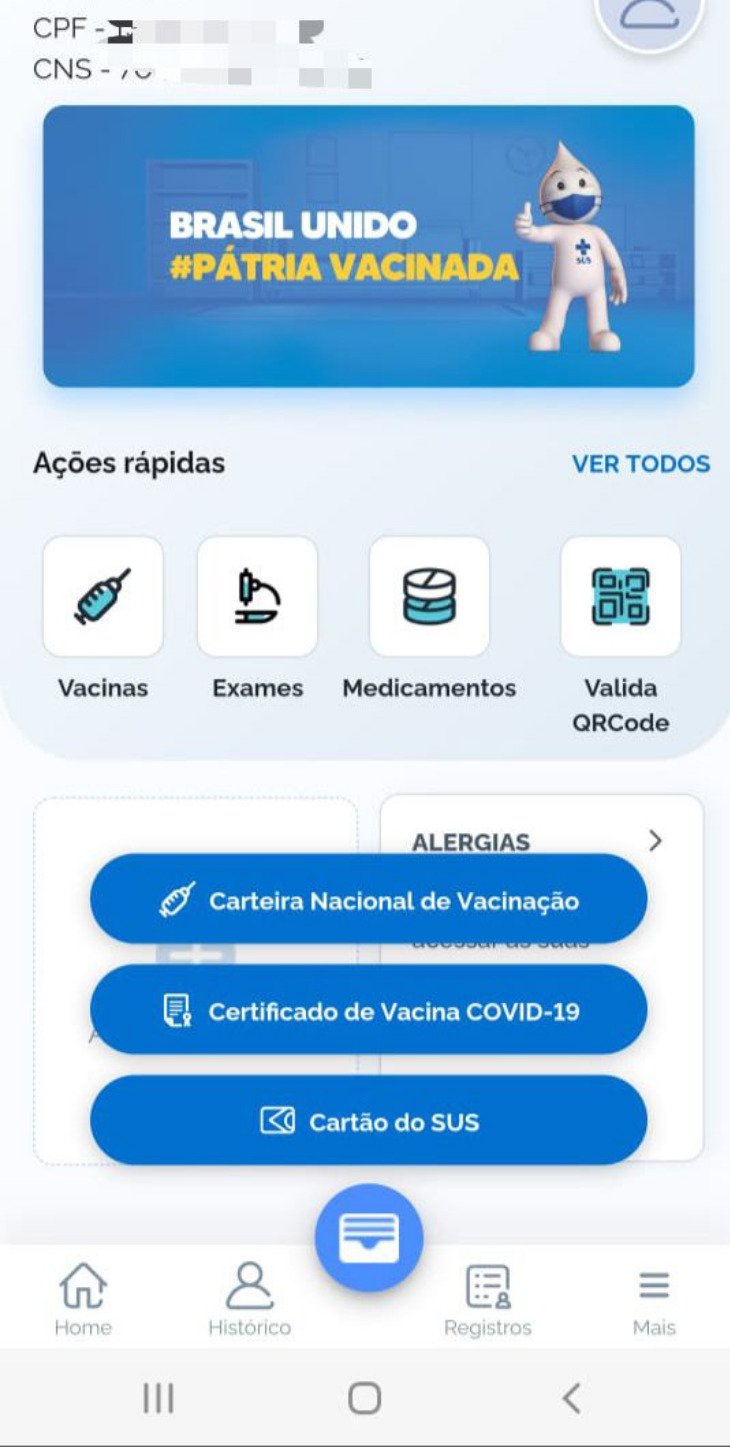Show recent apps from navigation bar
This screenshot has width=730, height=1450.
pyautogui.click(x=158, y=1398)
